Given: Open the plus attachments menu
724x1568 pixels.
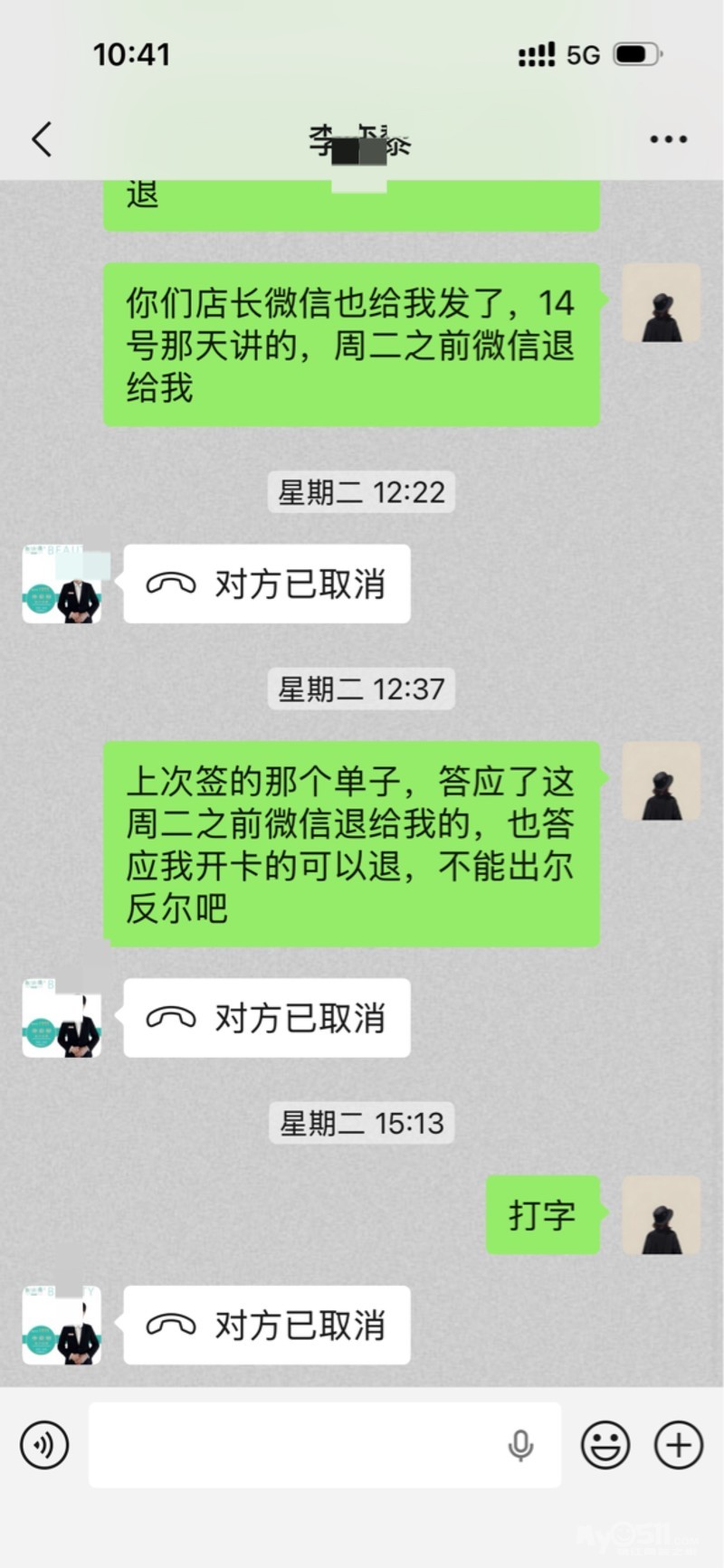Looking at the screenshot, I should click(x=678, y=1444).
